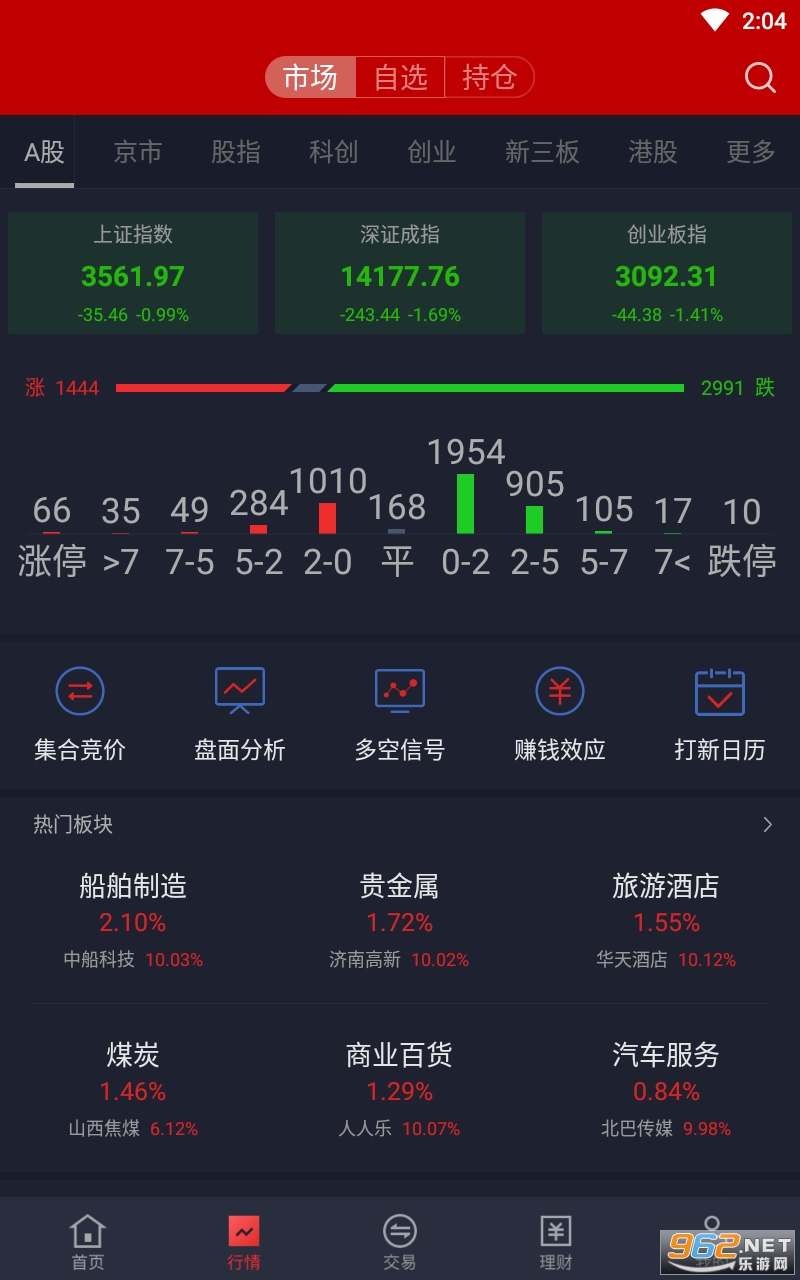Switch to the 持仓 segment
This screenshot has width=800, height=1280.
coord(488,77)
